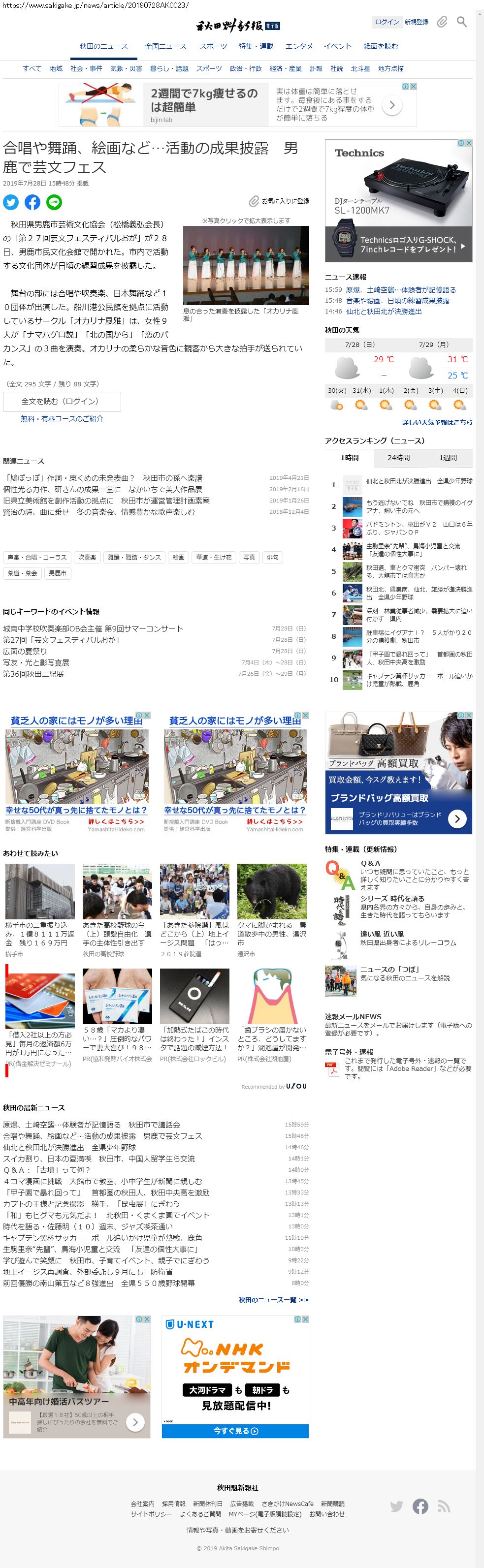Close the top banner advertisement
Screen dimensions: 484x1568
point(413,87)
